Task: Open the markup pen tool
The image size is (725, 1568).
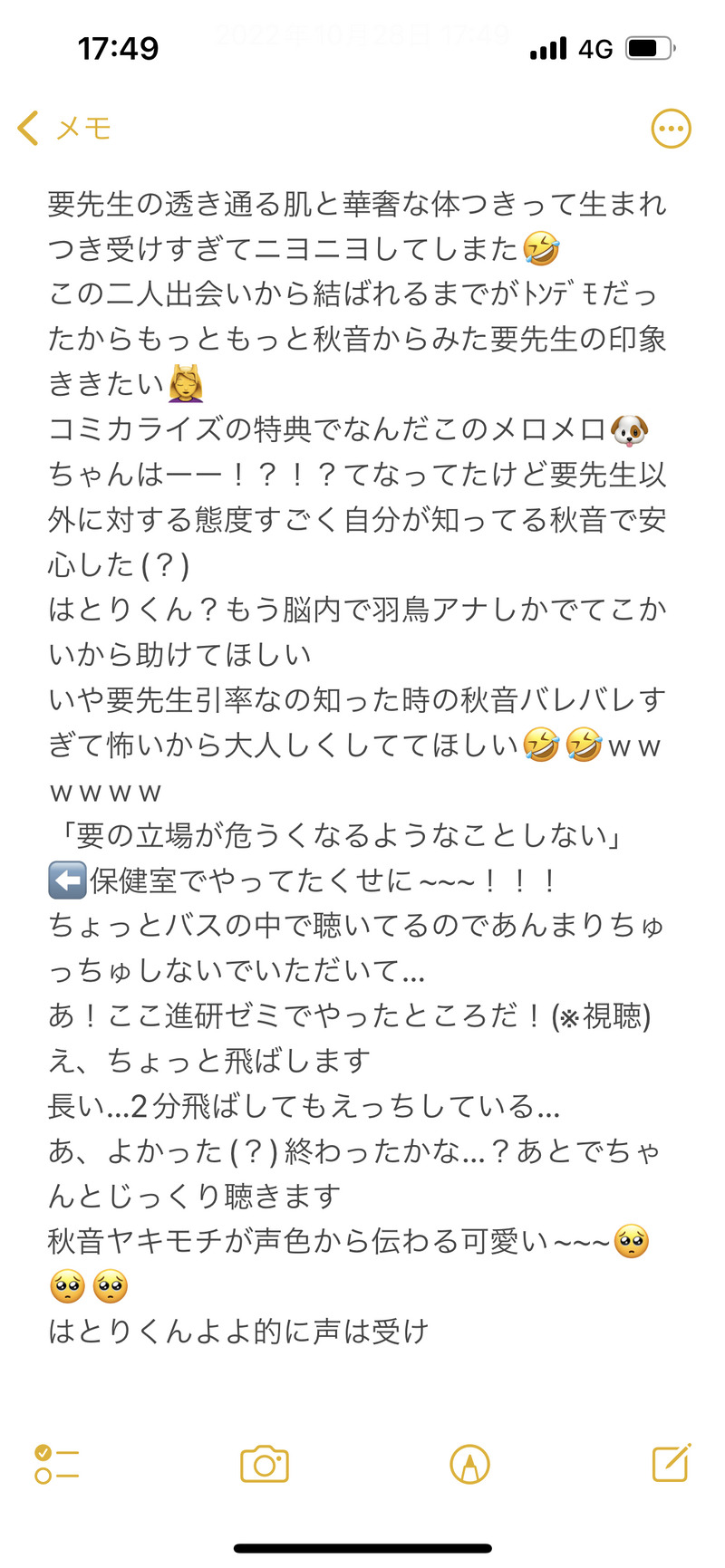Action: coord(469,1464)
